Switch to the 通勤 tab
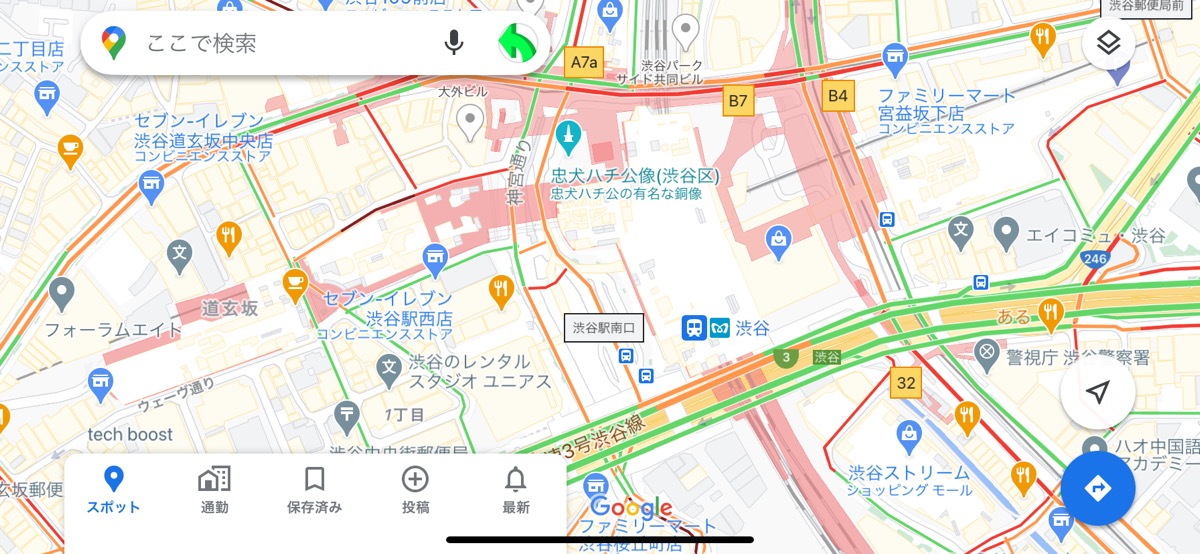The height and width of the screenshot is (554, 1200). pyautogui.click(x=214, y=490)
